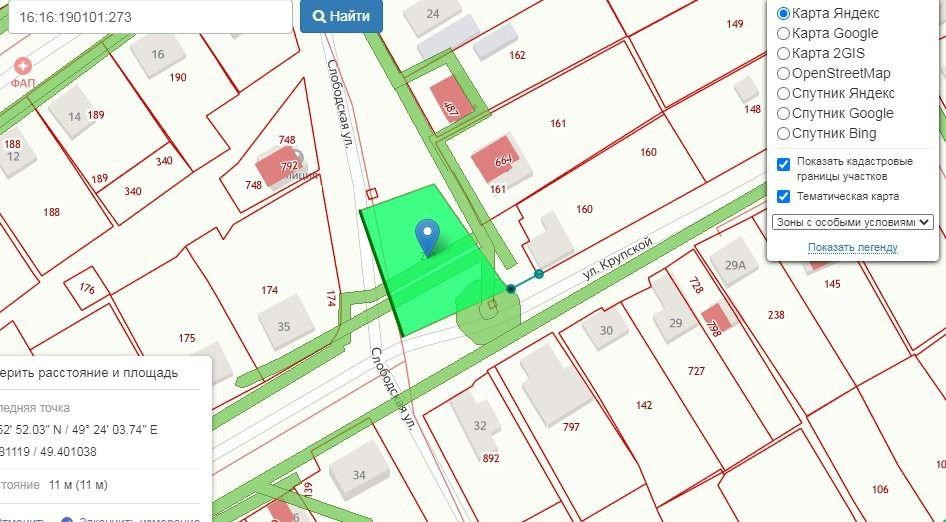The height and width of the screenshot is (522, 946).
Task: Open the Зоны с особыми условиями dropdown
Action: [x=852, y=222]
